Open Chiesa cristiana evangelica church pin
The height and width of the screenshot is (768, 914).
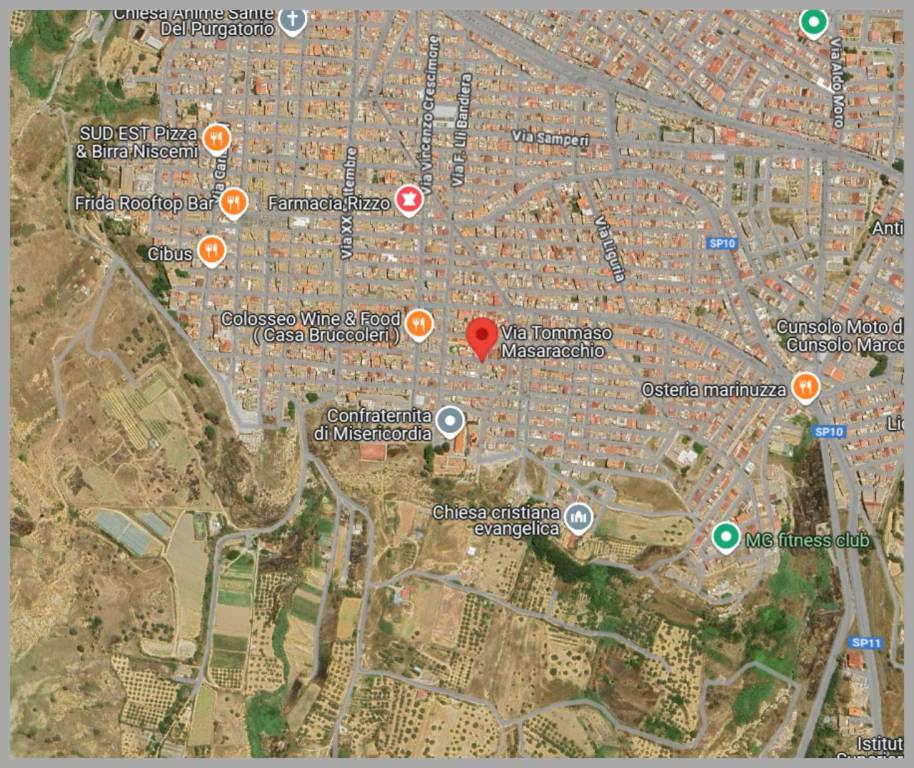579,518
